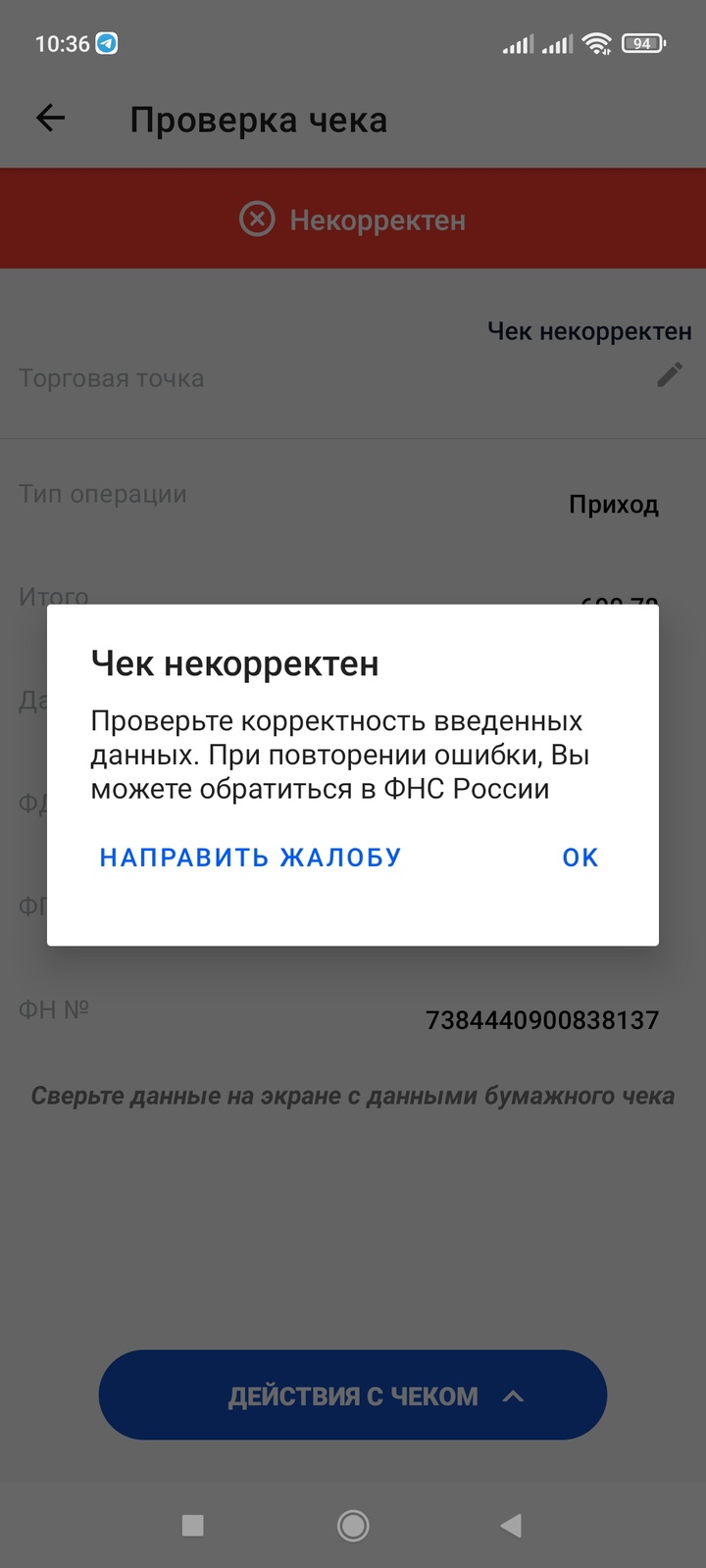Tap Направить жалобу to file a complaint
The width and height of the screenshot is (706, 1568).
click(251, 857)
